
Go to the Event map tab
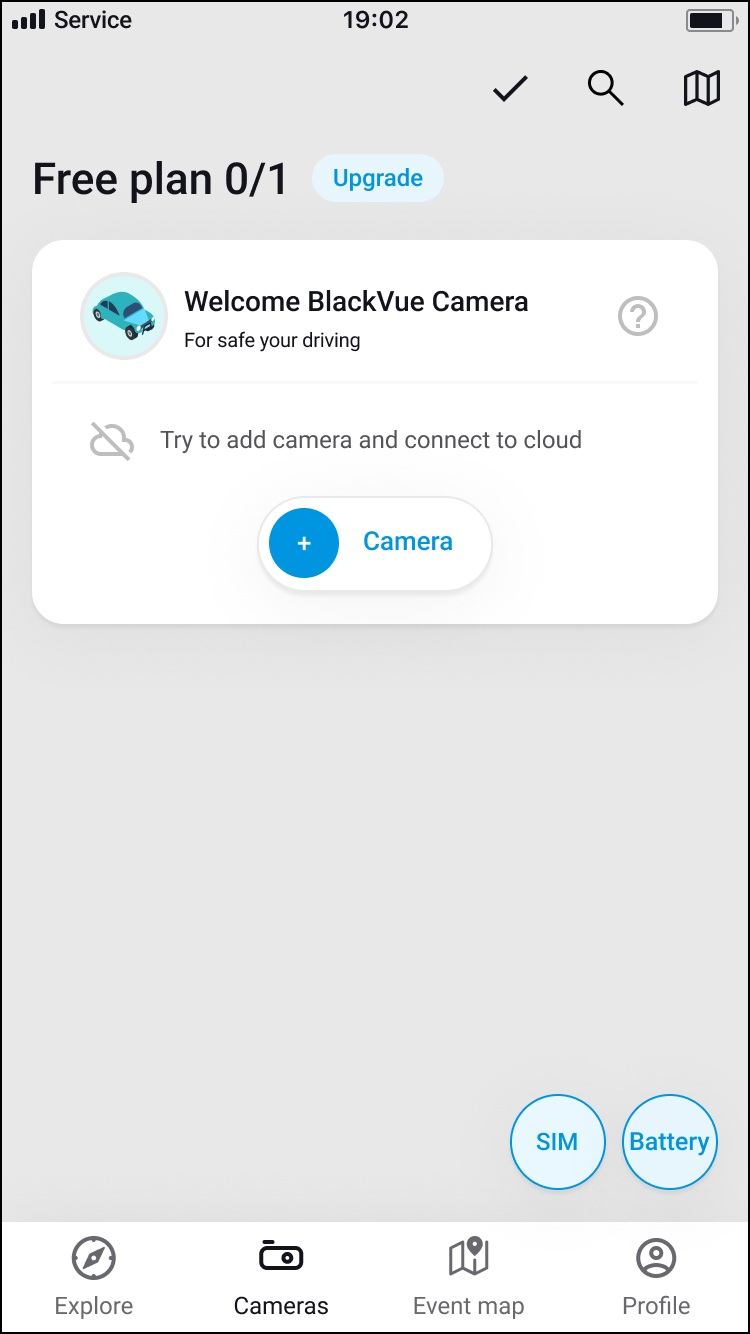coord(468,1277)
